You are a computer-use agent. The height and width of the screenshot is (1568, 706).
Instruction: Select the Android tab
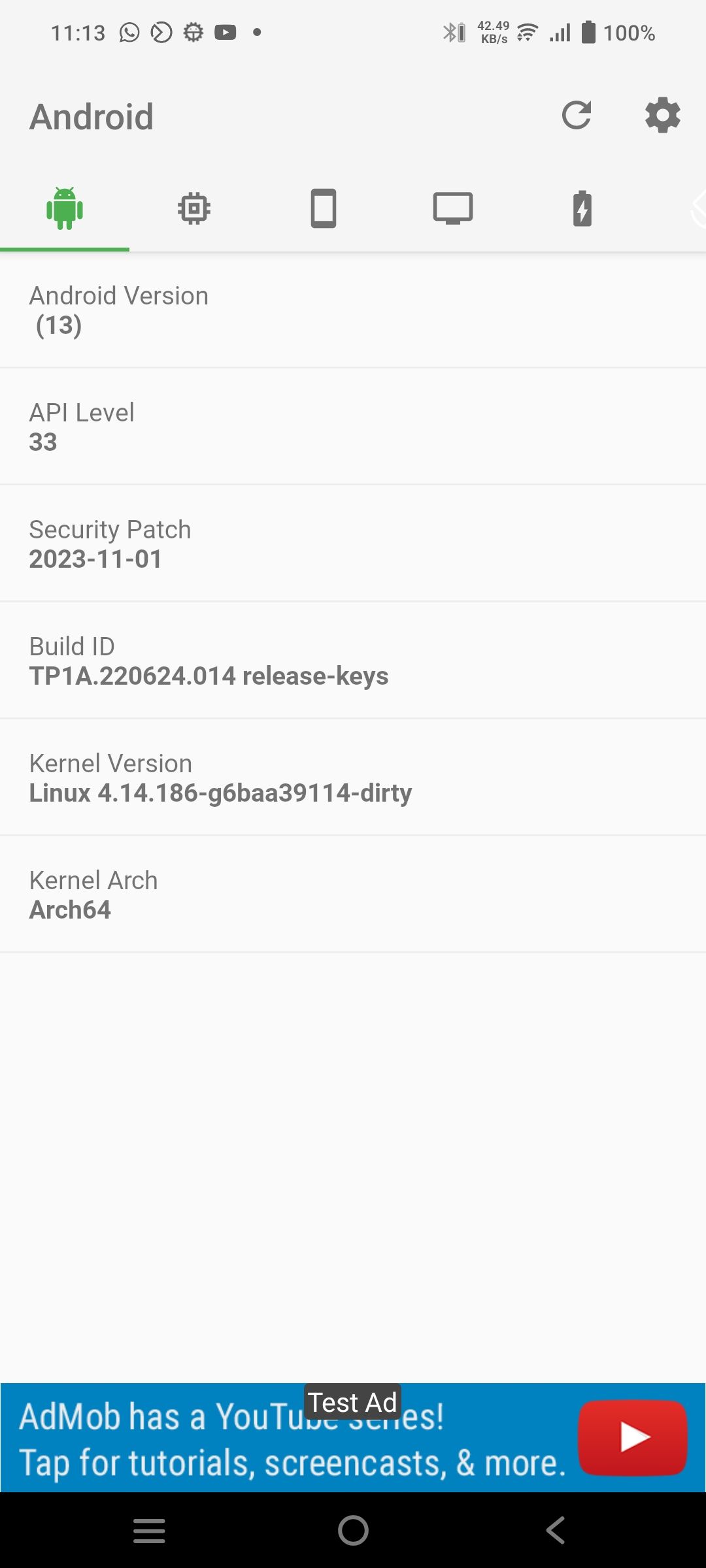click(65, 209)
